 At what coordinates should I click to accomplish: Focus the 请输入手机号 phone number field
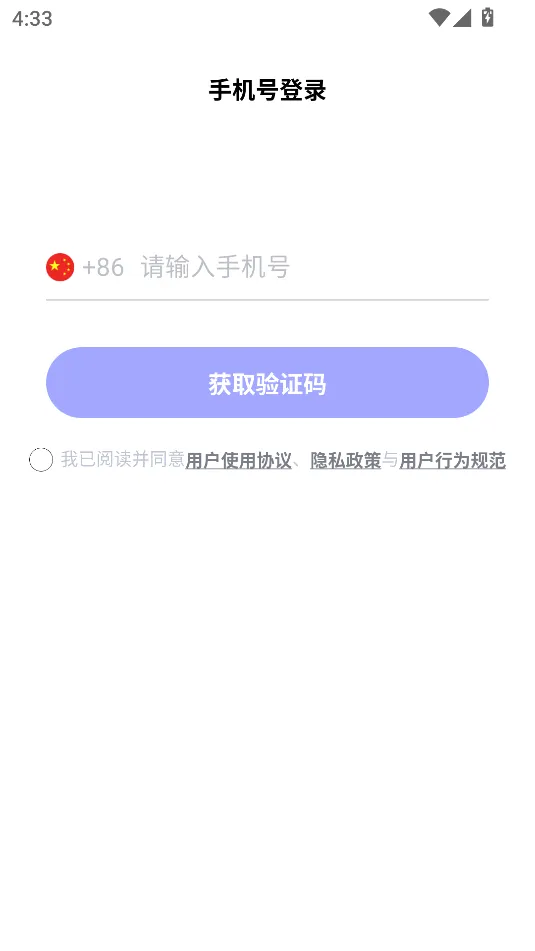coord(314,267)
